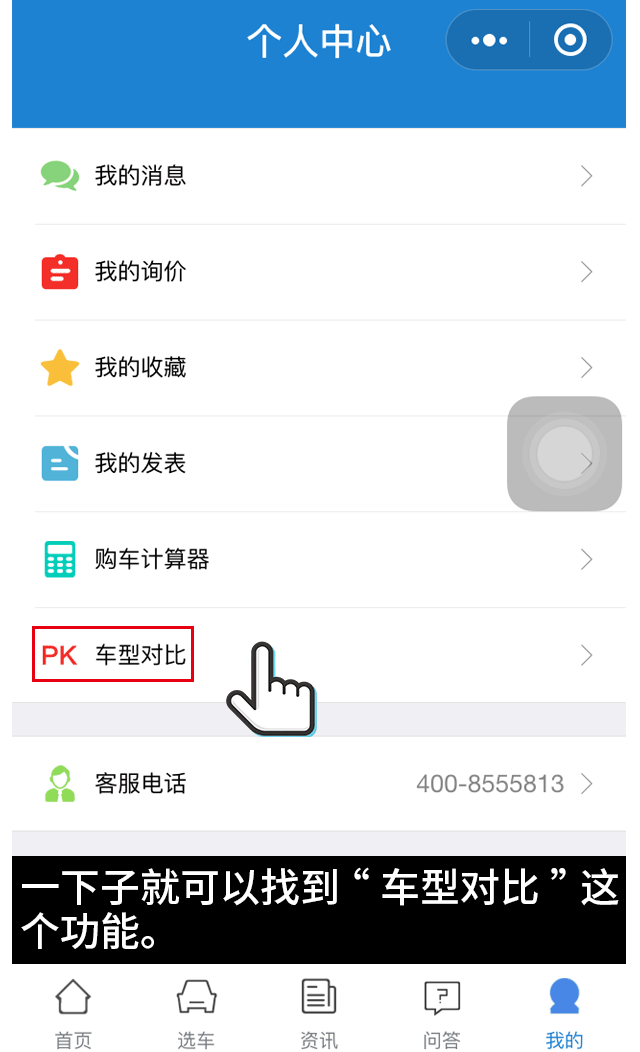Call 客服电话 400-8555813
640x1052 pixels.
[x=320, y=783]
